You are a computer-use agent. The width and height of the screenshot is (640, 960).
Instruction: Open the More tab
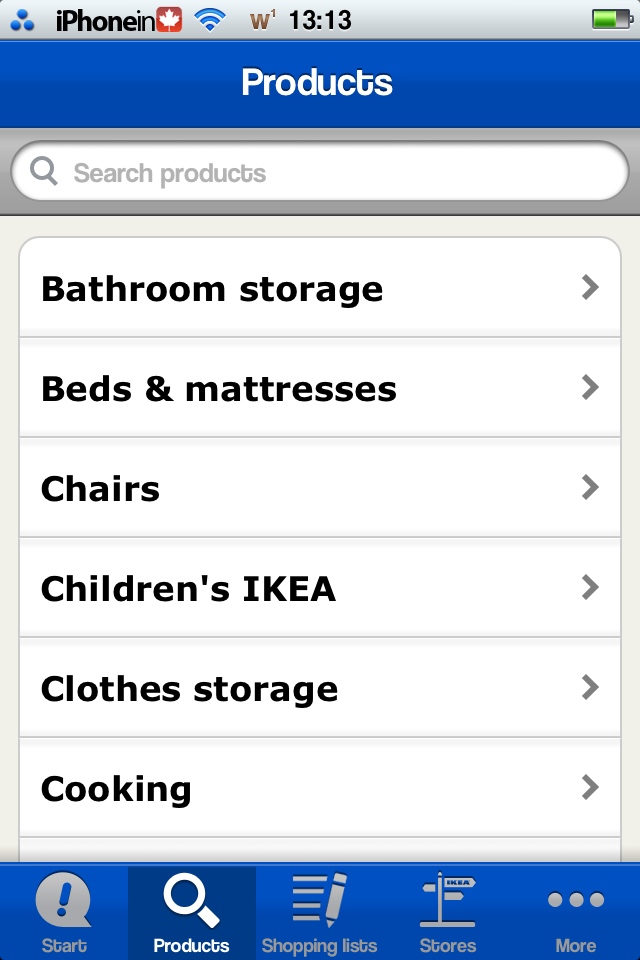pos(576,912)
